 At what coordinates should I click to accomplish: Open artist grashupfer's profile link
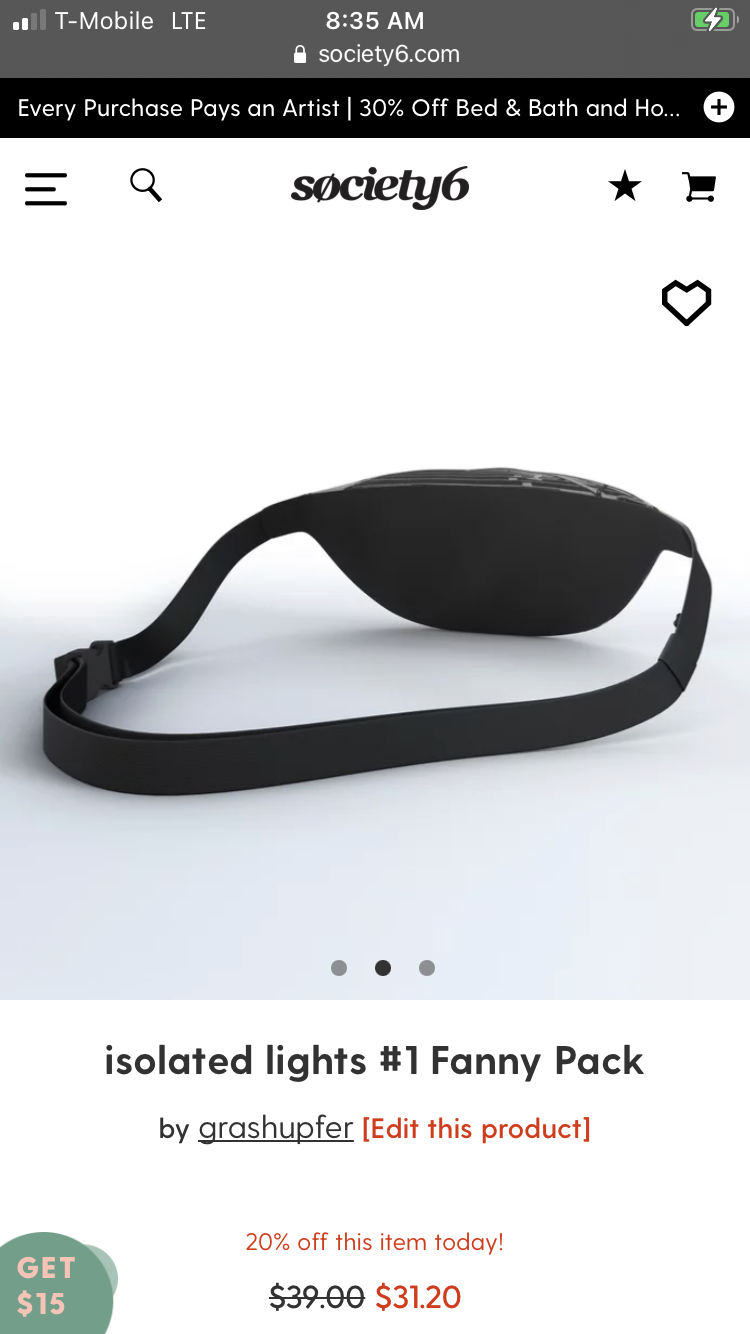click(276, 1128)
